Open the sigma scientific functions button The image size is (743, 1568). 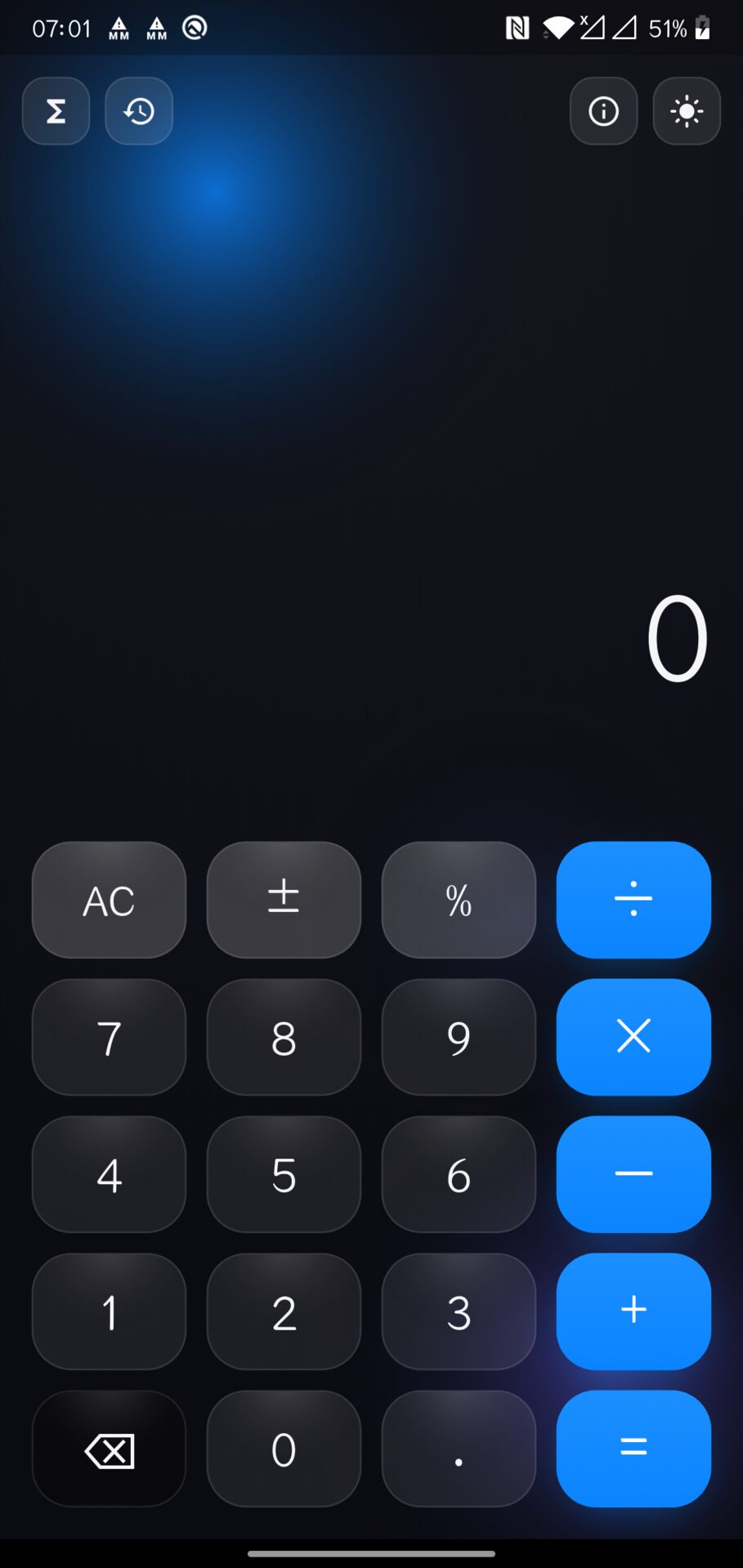click(56, 111)
